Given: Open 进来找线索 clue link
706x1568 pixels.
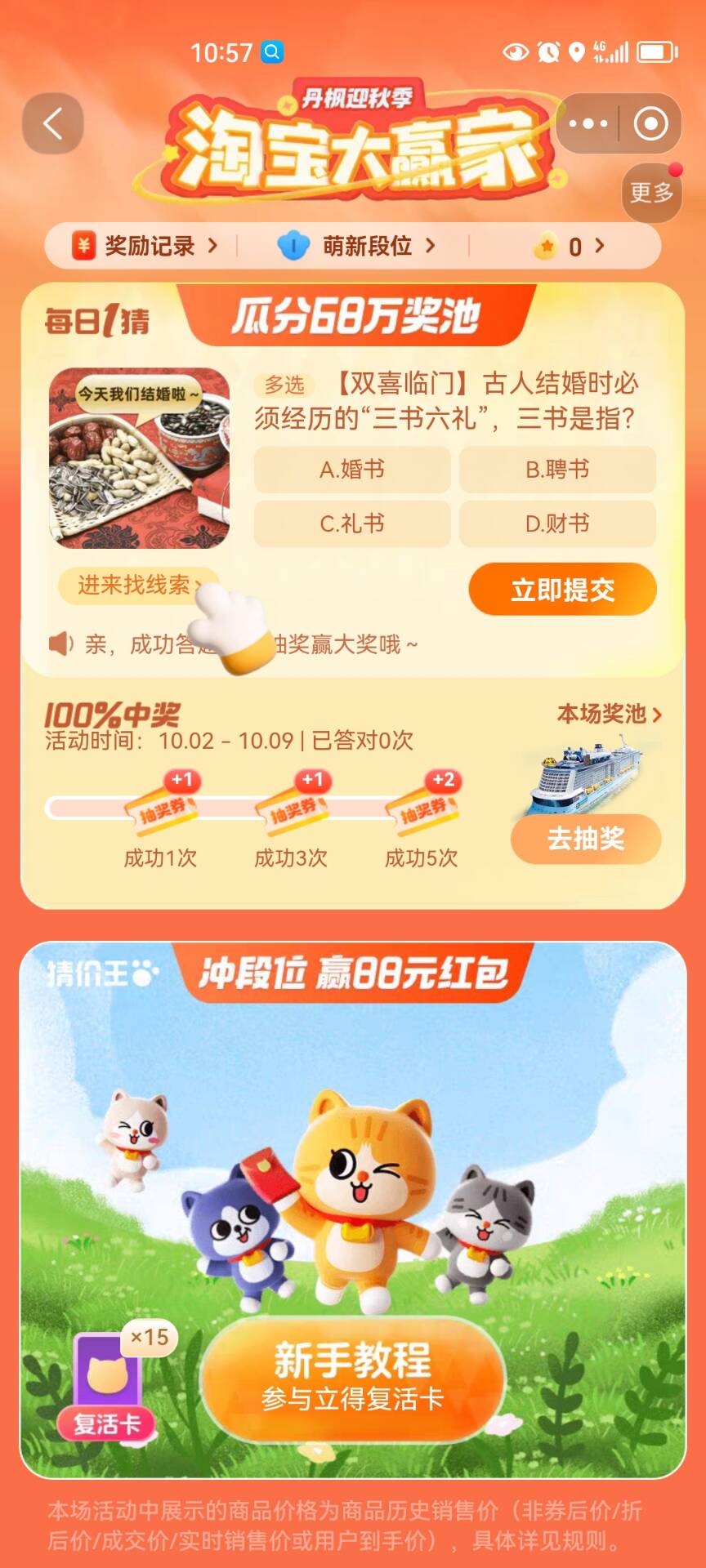Looking at the screenshot, I should click(135, 585).
